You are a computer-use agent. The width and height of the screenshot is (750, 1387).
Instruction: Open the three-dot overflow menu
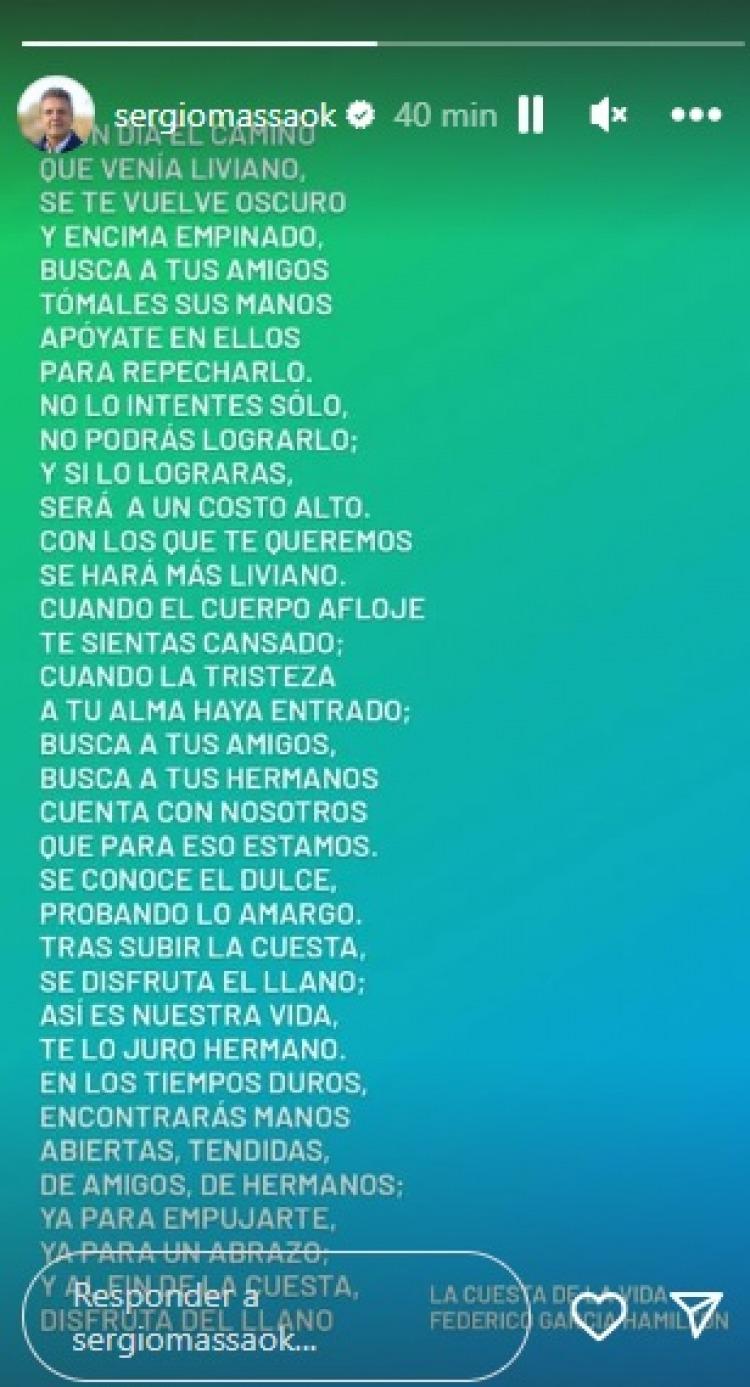[x=696, y=116]
